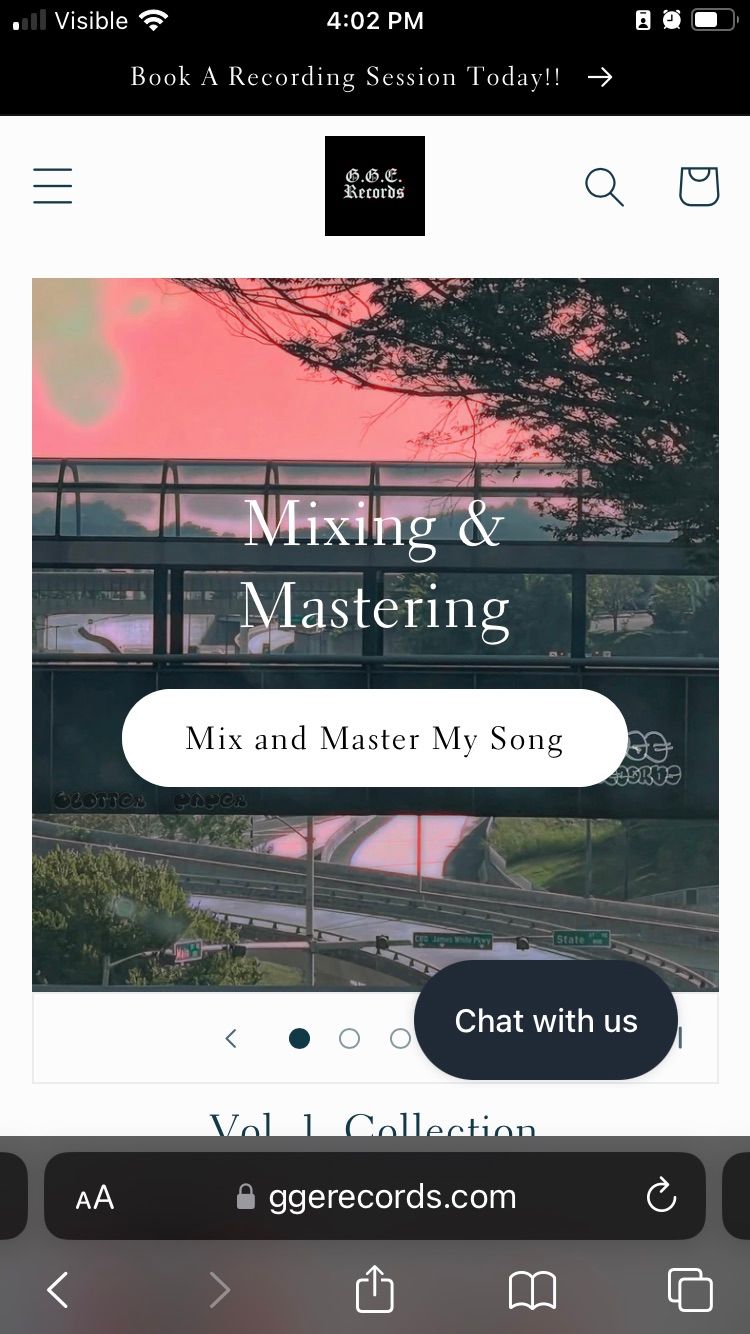Select the second slideshow dot
This screenshot has width=750, height=1334.
pos(349,1038)
